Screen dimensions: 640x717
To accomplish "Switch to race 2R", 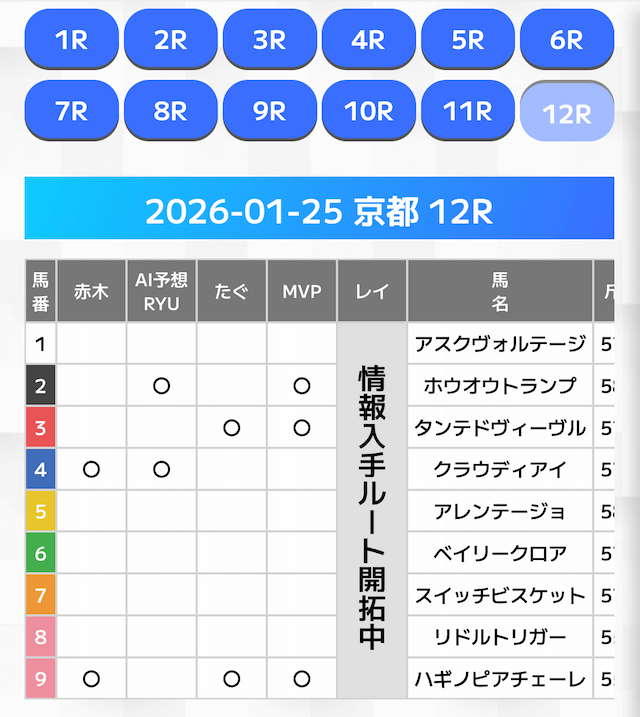I will (x=170, y=40).
